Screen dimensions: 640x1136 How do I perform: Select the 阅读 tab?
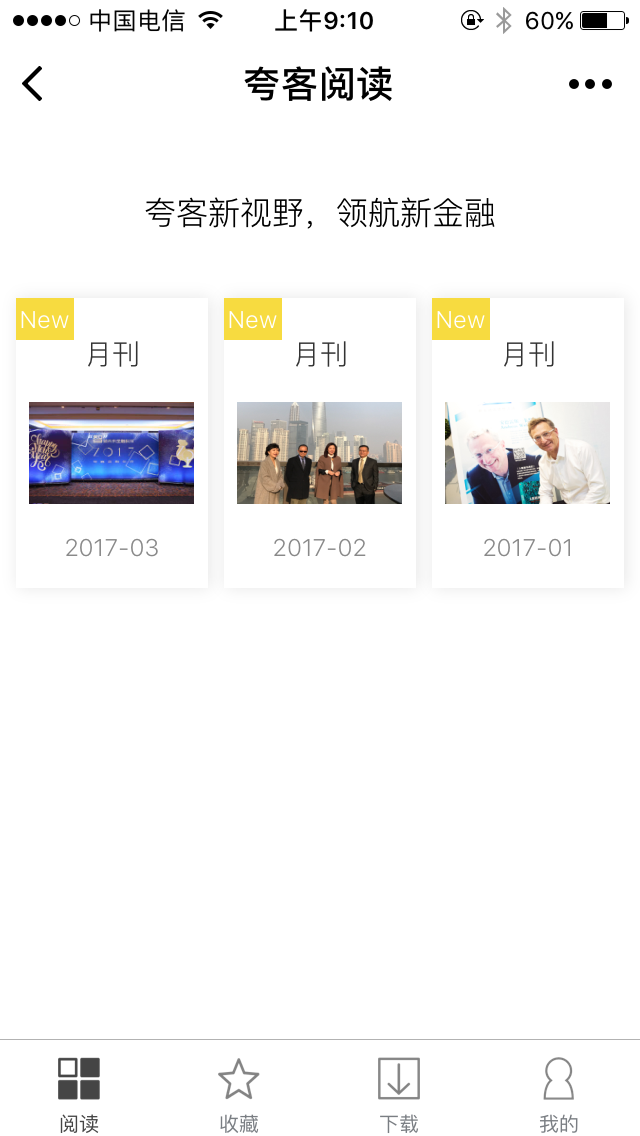point(79,1093)
